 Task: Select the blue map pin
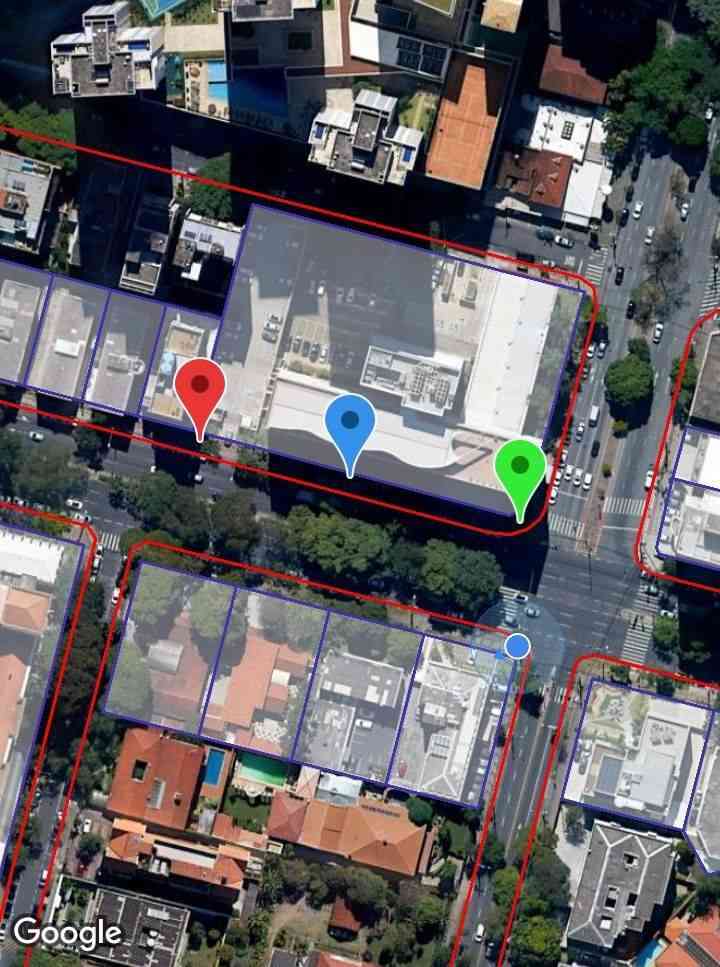(350, 422)
